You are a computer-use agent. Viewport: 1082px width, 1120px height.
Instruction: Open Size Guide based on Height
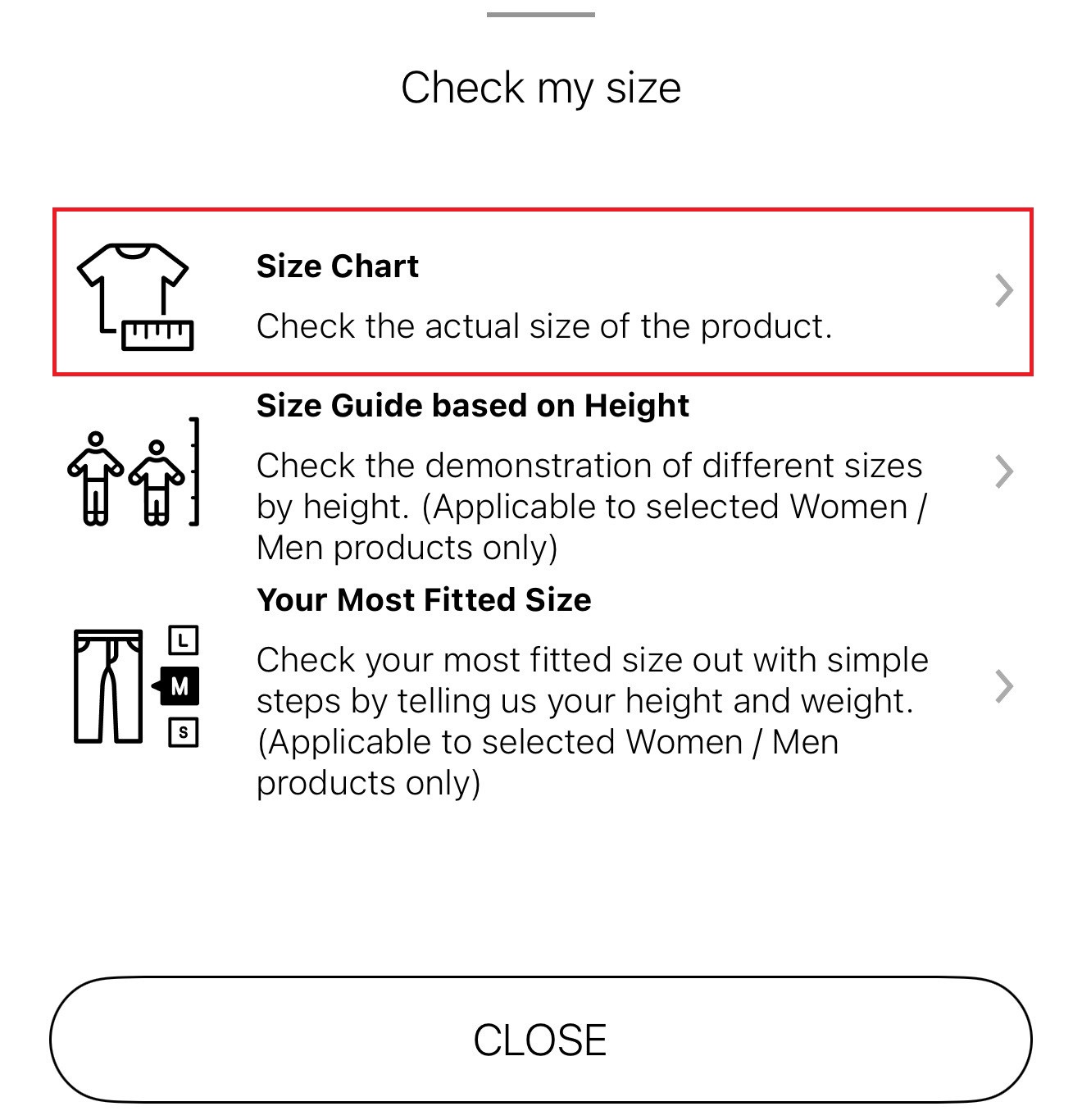pos(542,474)
